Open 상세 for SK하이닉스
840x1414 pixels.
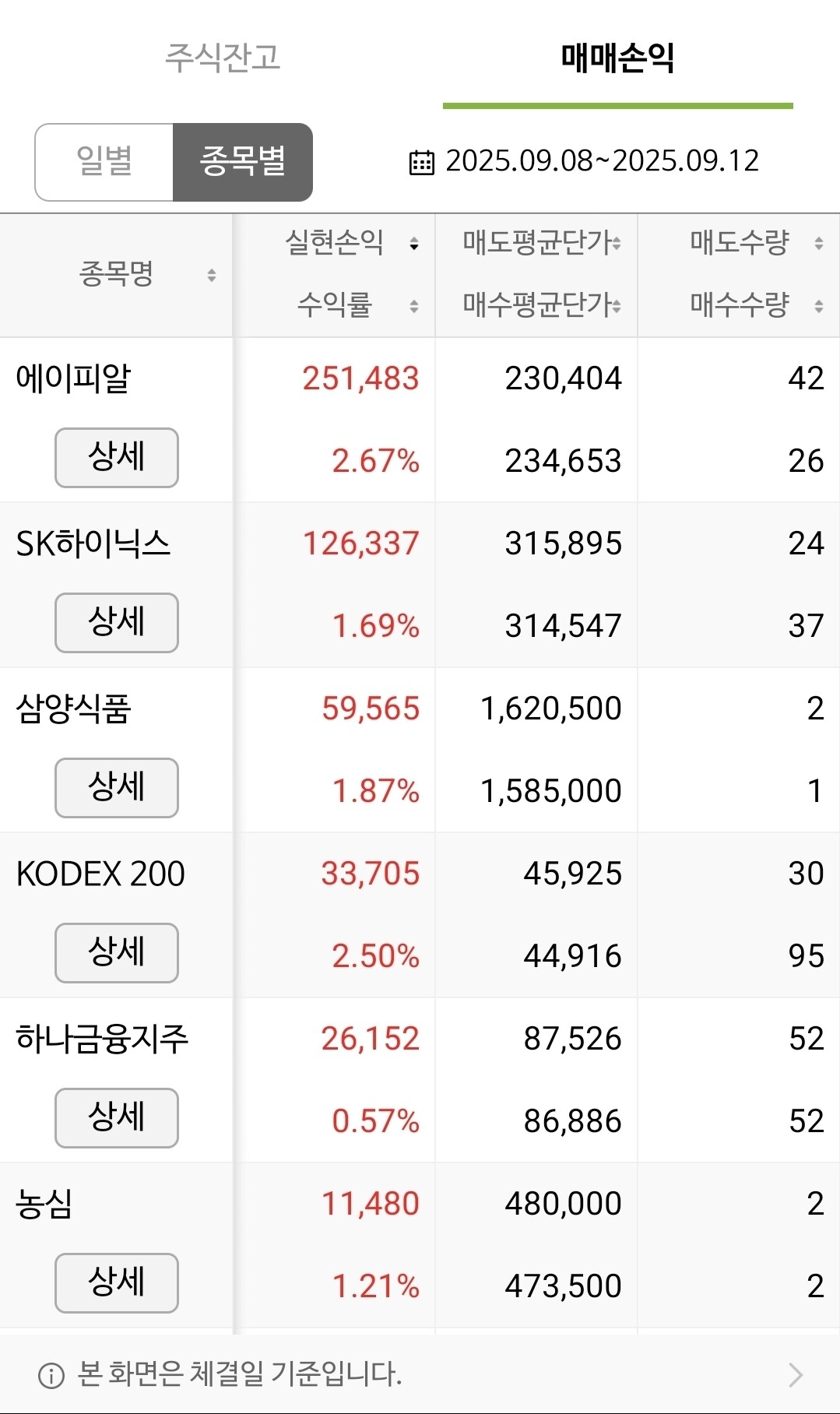[117, 623]
